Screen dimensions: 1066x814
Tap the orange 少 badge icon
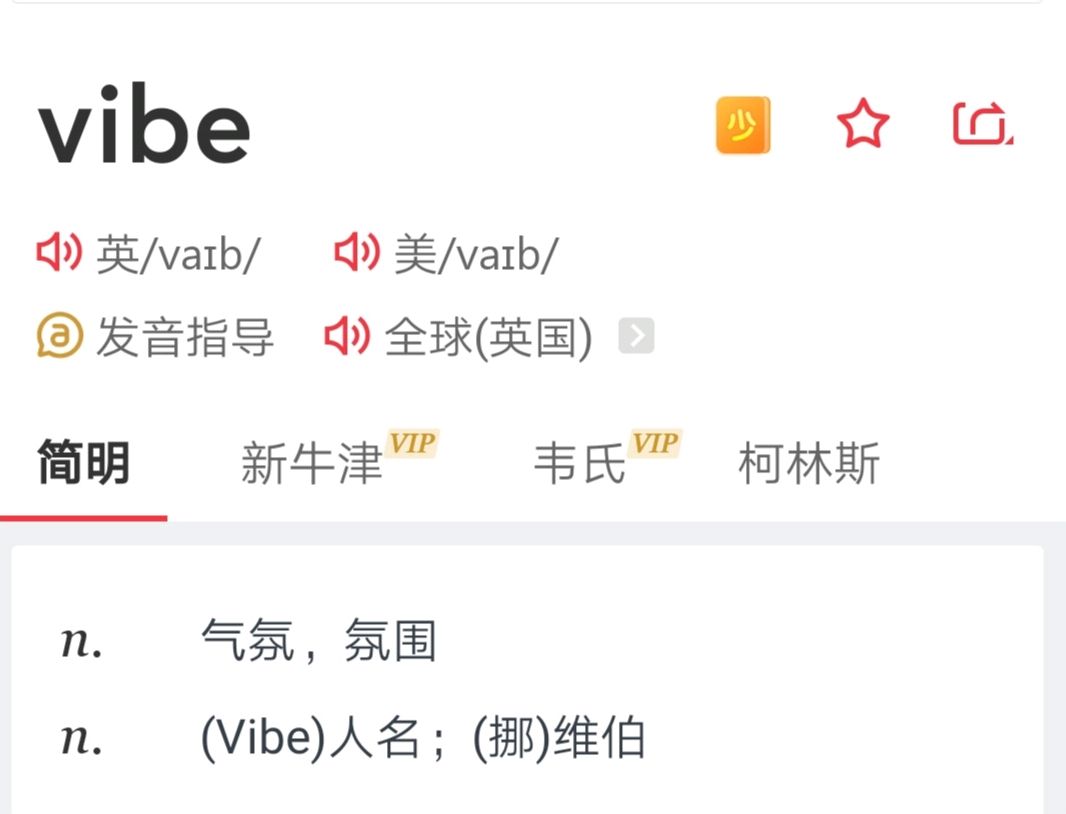[x=742, y=125]
